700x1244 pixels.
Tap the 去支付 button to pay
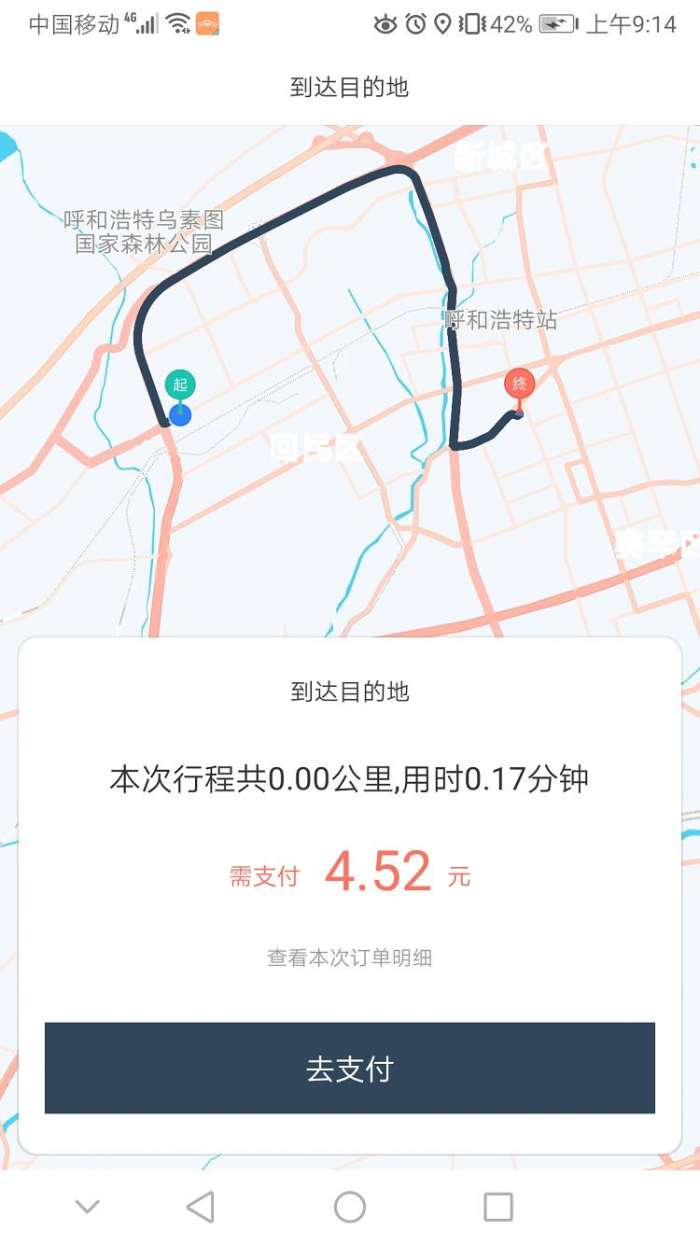point(350,1068)
